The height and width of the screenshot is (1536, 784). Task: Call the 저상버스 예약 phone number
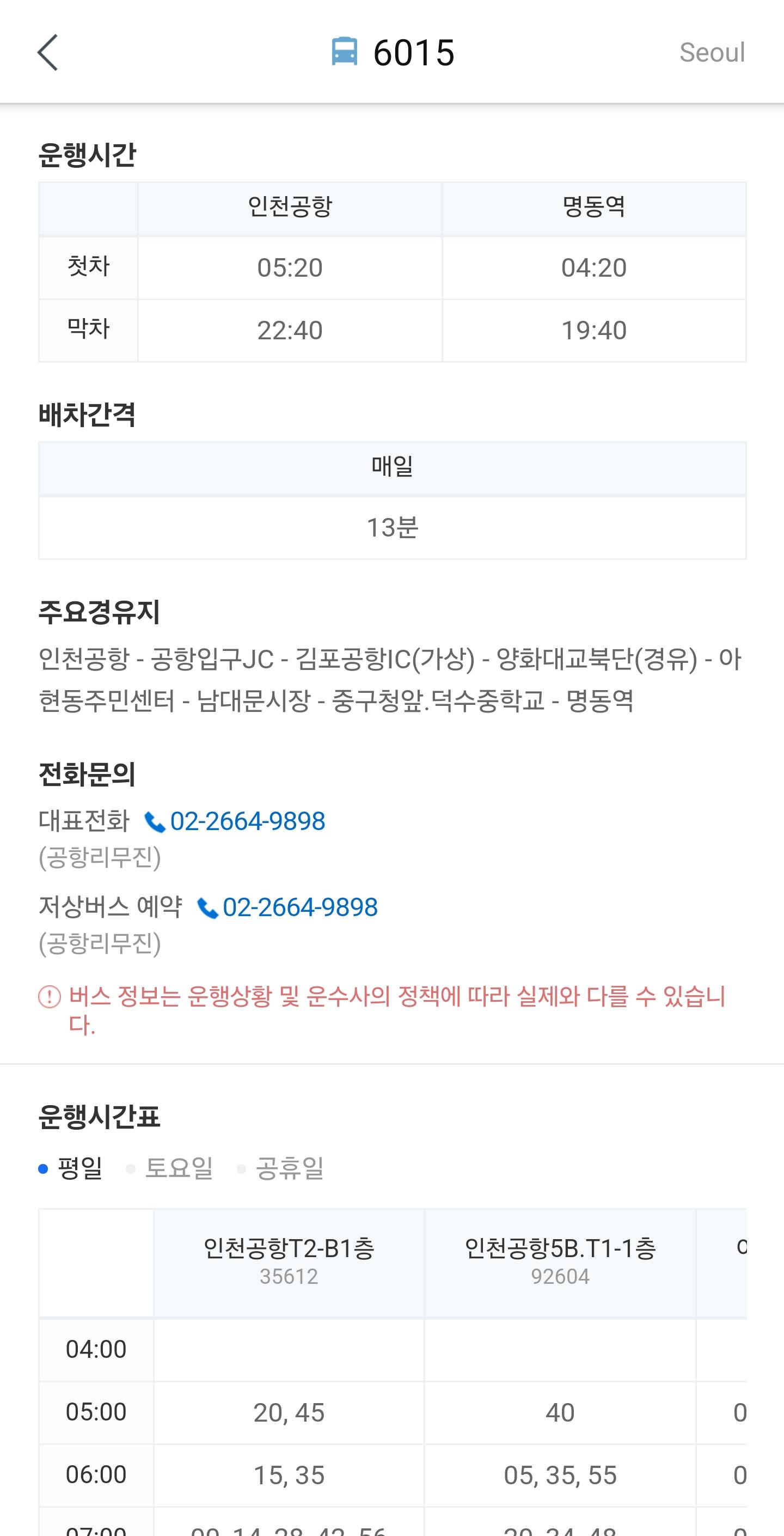(x=288, y=907)
